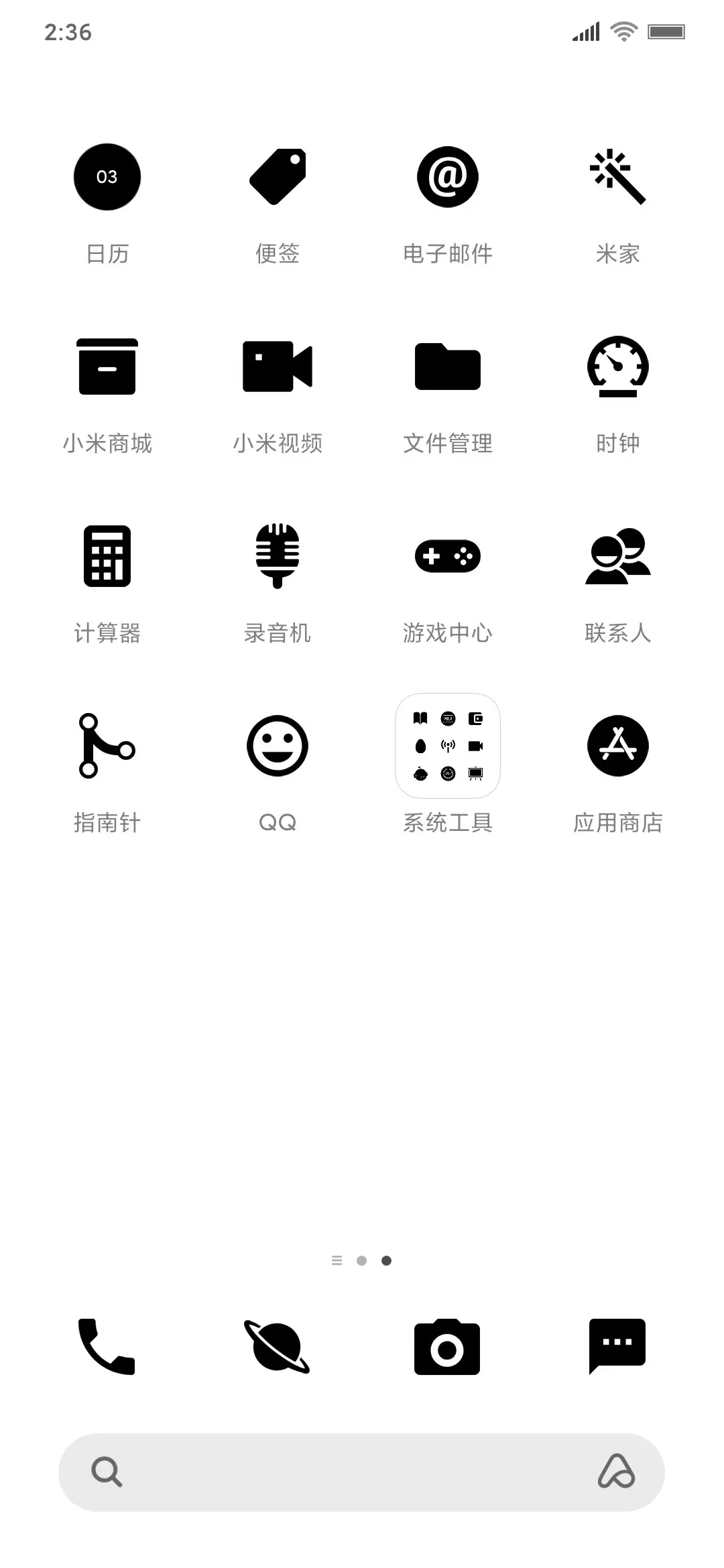This screenshot has width=724, height=1568.
Task: Launch the 指南针 compass app
Action: pyautogui.click(x=107, y=746)
